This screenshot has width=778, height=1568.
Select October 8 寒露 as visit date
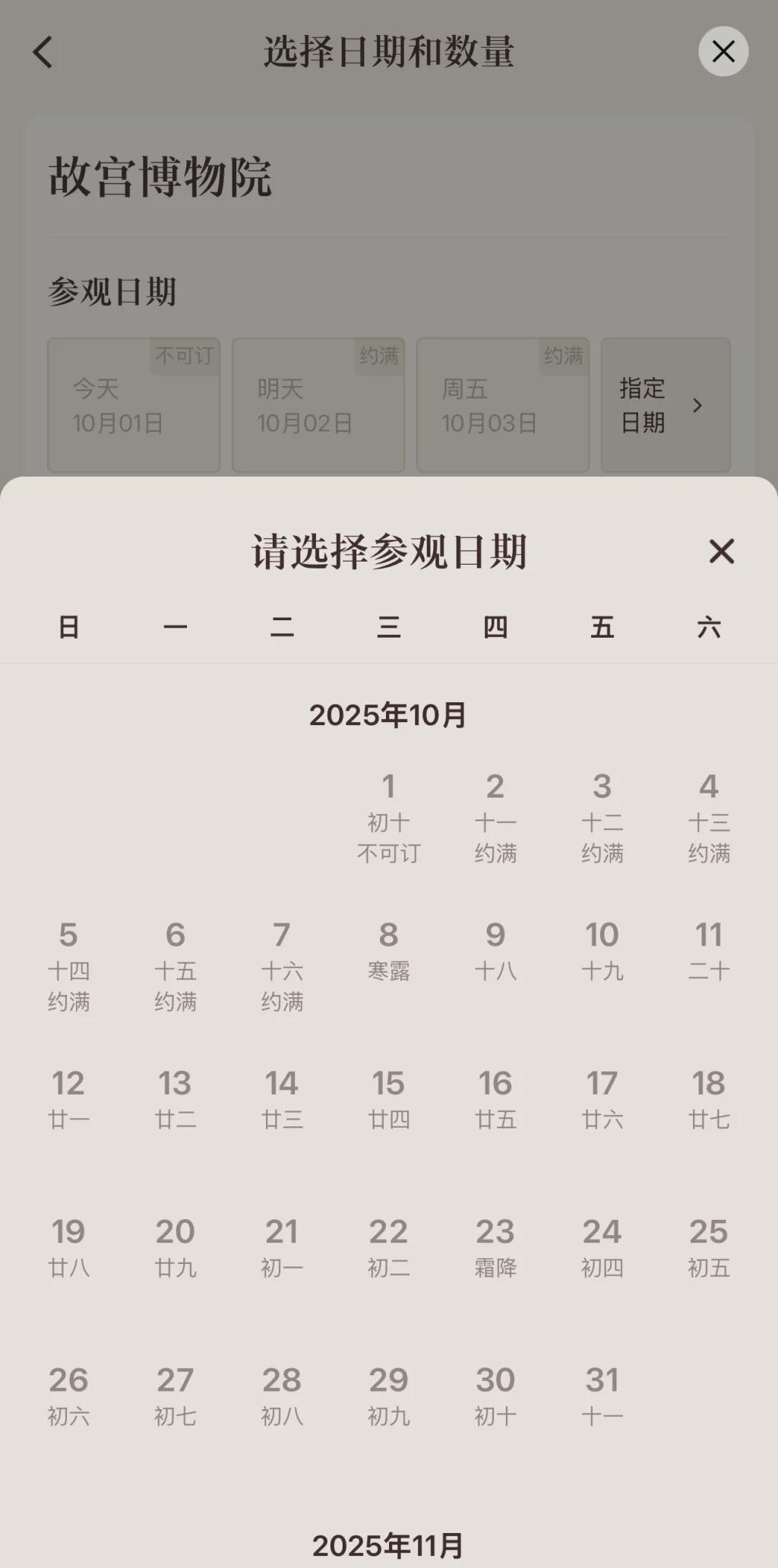click(x=388, y=950)
